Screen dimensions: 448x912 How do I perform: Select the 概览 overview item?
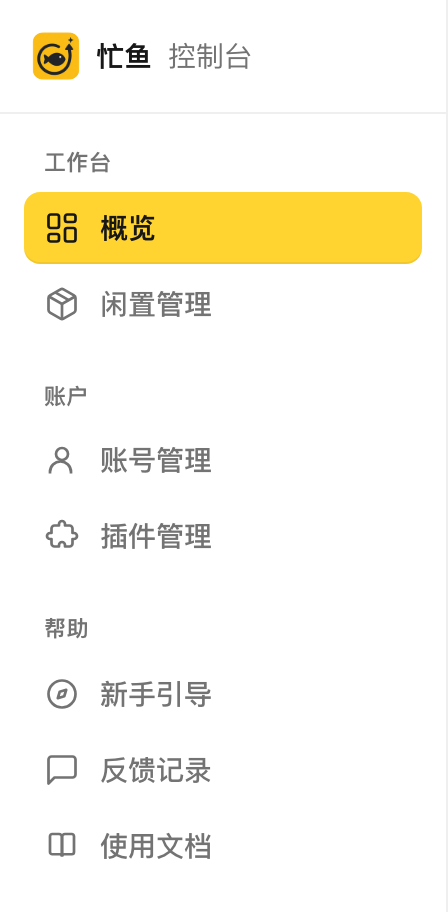point(223,227)
